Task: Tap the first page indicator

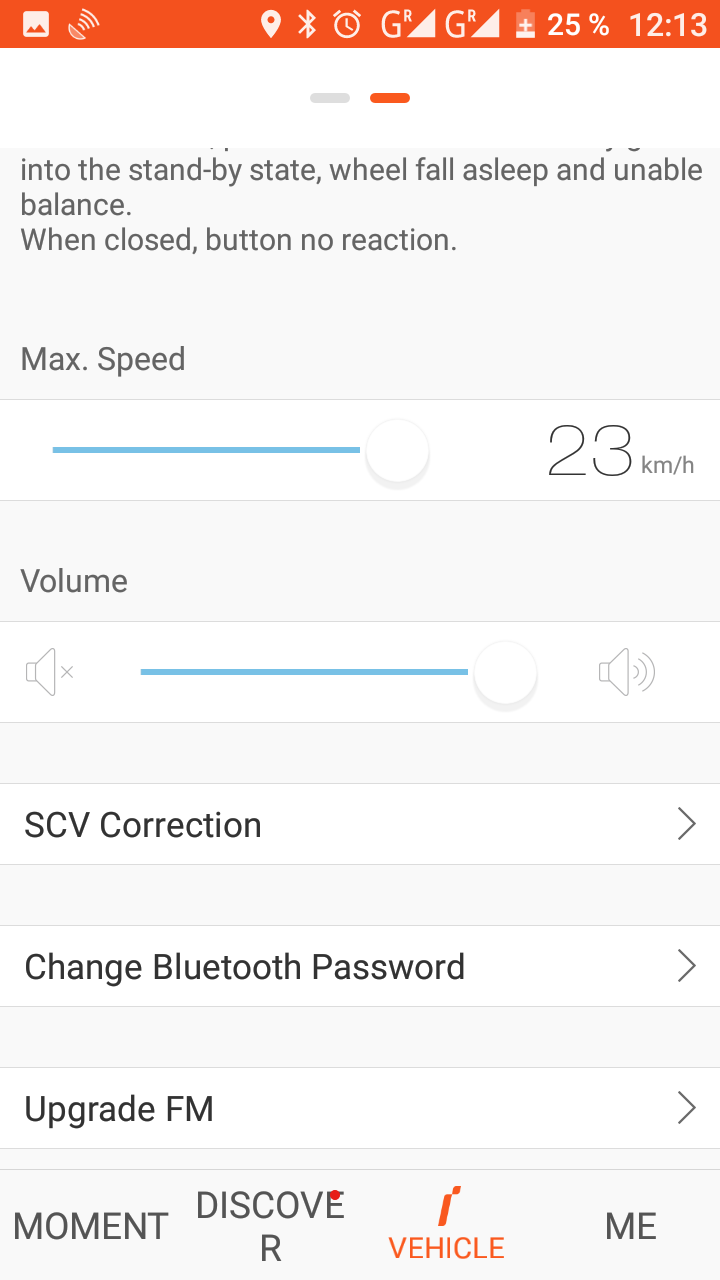Action: [330, 98]
